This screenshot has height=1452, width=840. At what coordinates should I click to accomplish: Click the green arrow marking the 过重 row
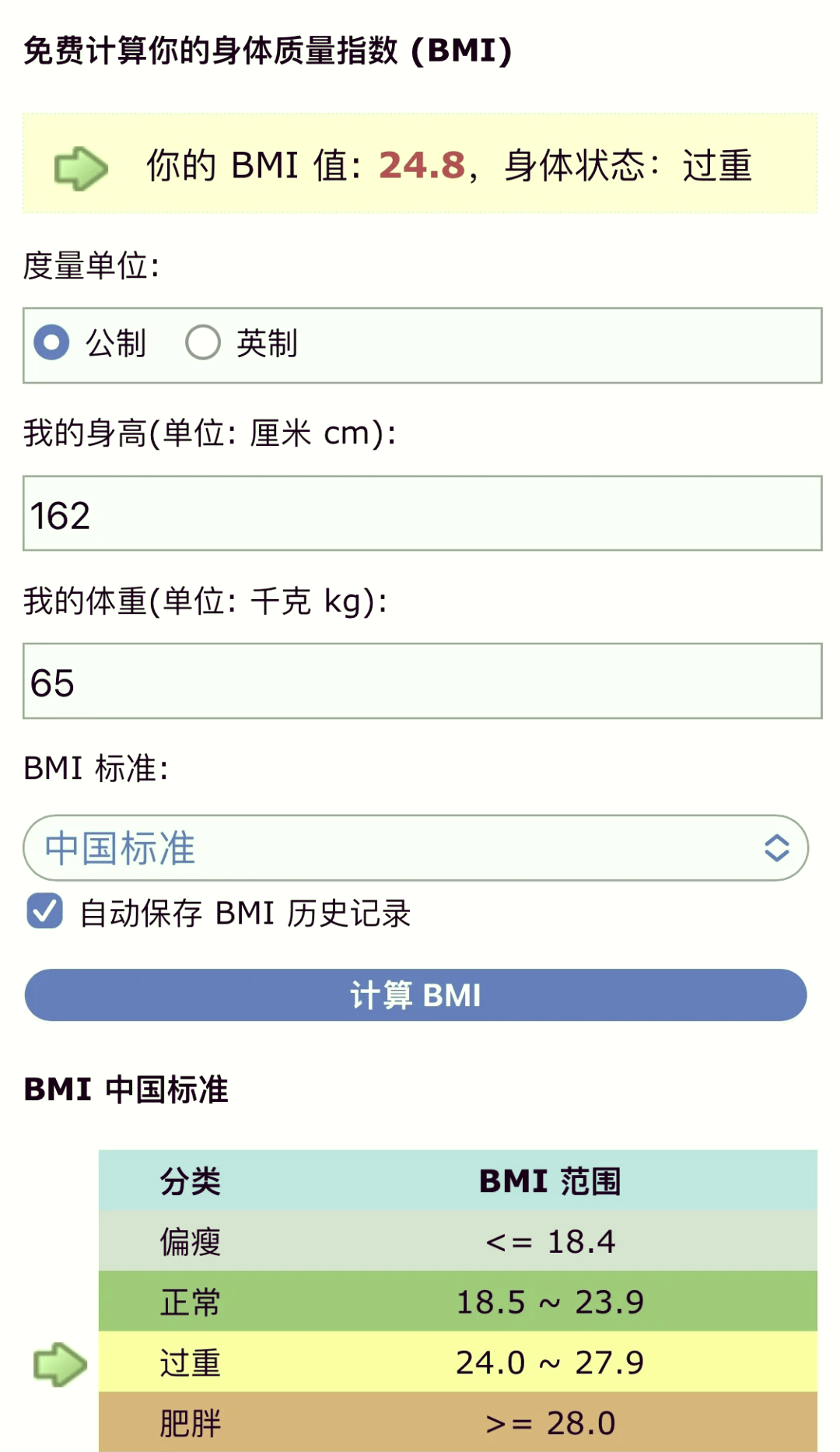pos(59,1363)
